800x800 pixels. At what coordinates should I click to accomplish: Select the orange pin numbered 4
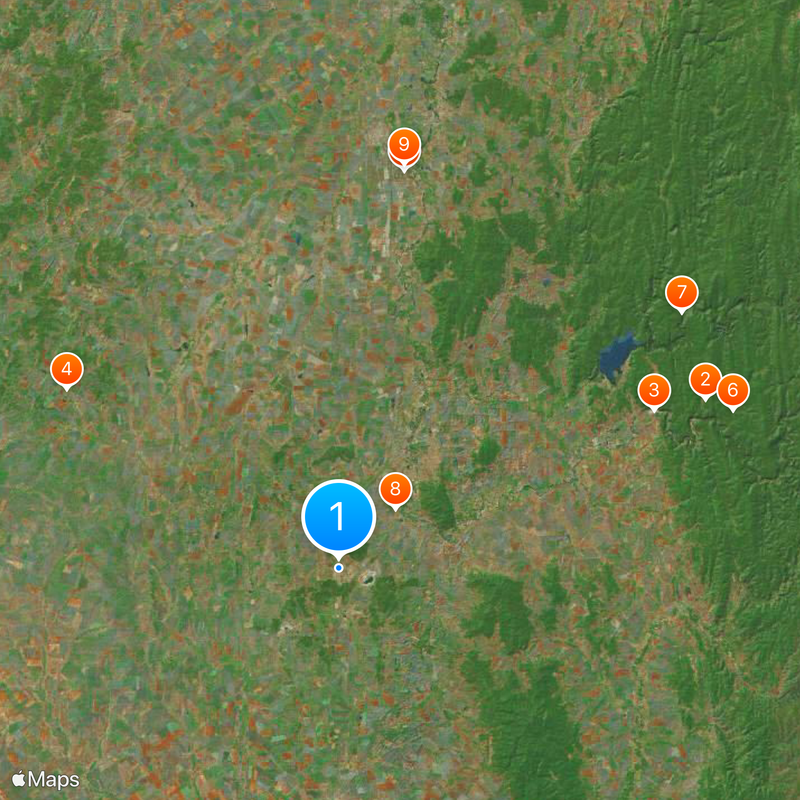tap(66, 370)
